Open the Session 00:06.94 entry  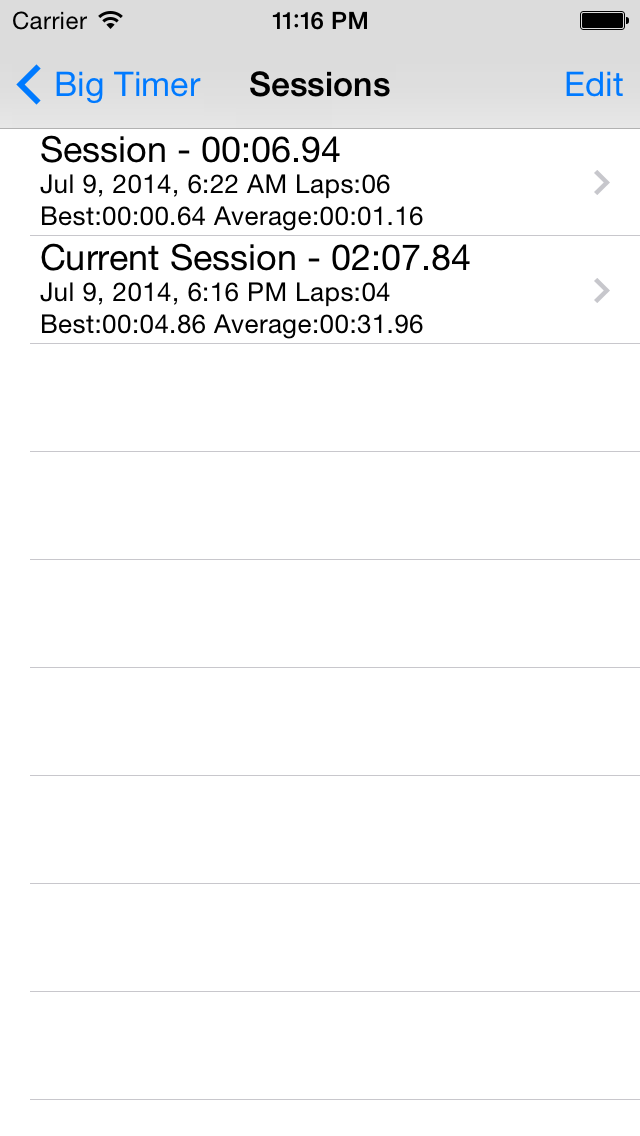(320, 182)
